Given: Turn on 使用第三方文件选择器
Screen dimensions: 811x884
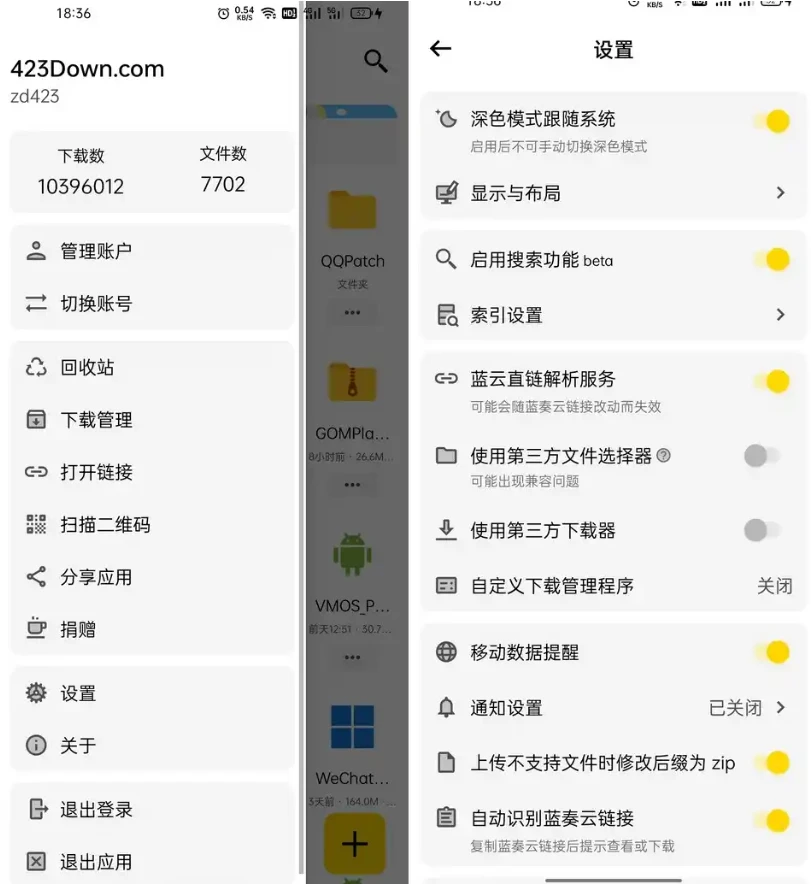Looking at the screenshot, I should pyautogui.click(x=764, y=458).
